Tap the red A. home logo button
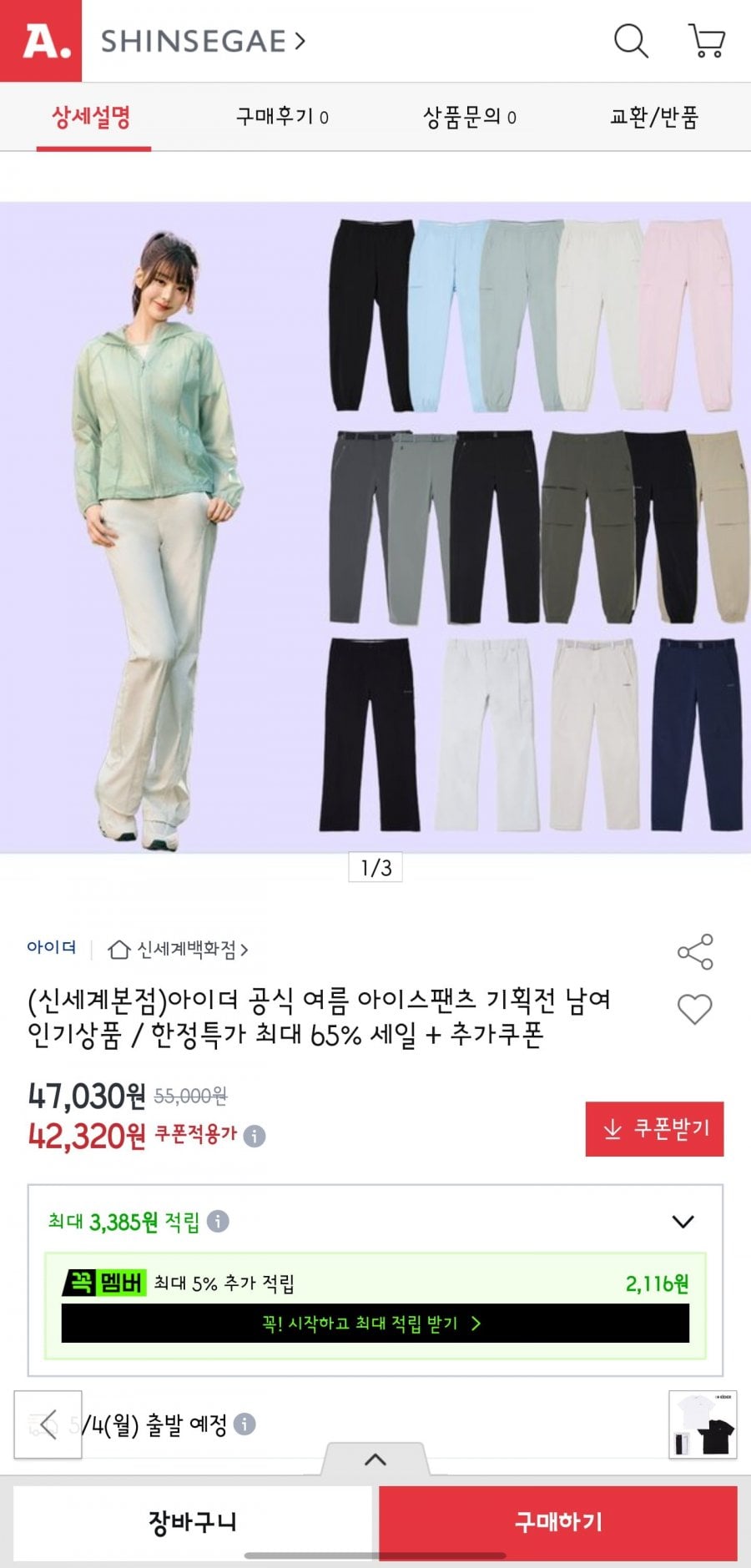This screenshot has height=1568, width=751. pos(41,41)
